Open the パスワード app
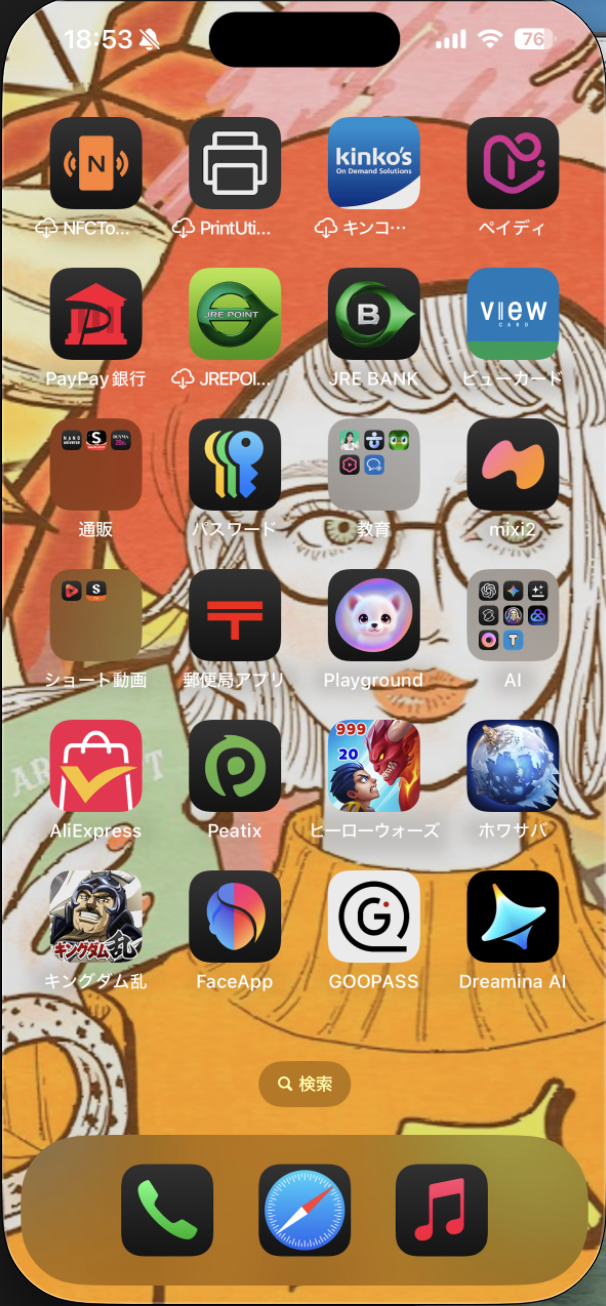Screen dimensions: 606x1306 coord(235,464)
